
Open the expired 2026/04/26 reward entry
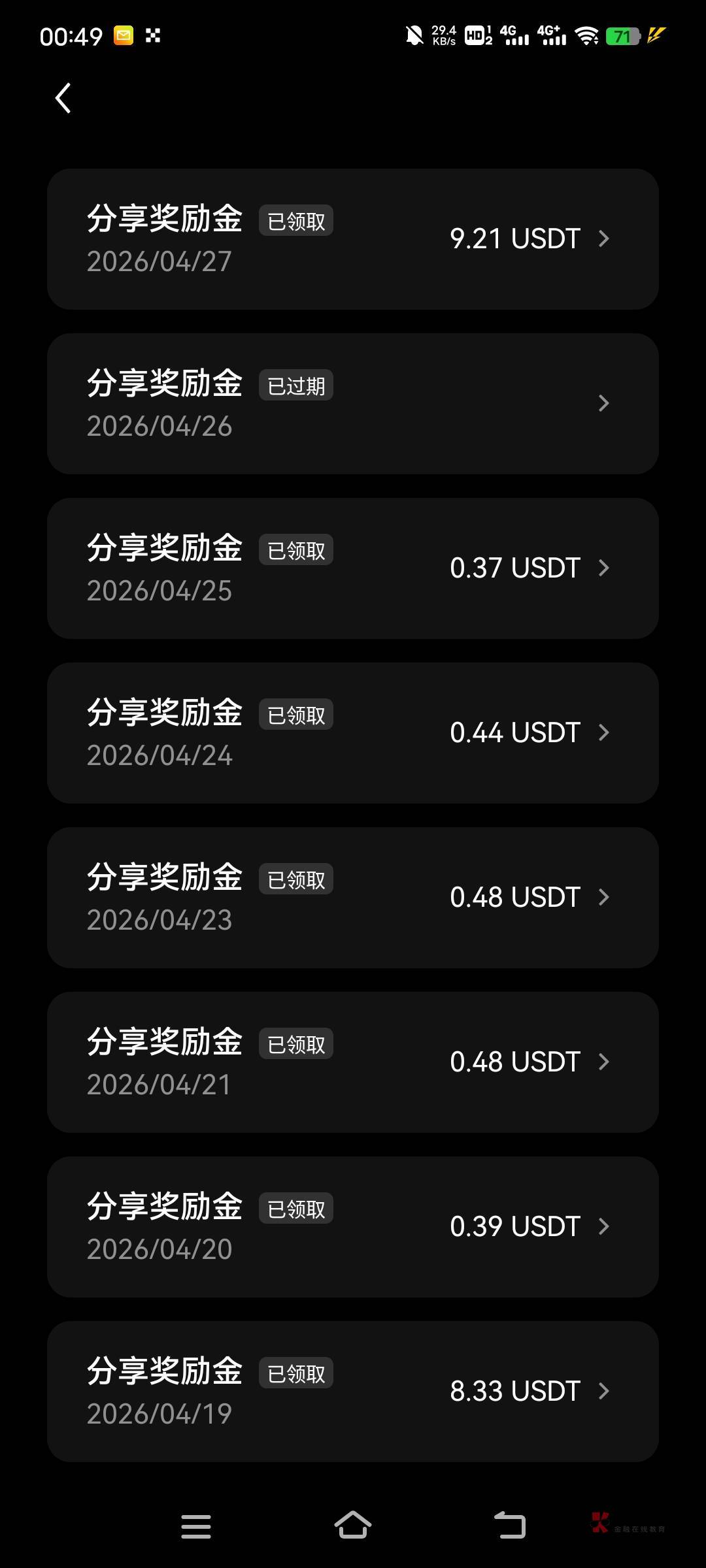coord(352,404)
